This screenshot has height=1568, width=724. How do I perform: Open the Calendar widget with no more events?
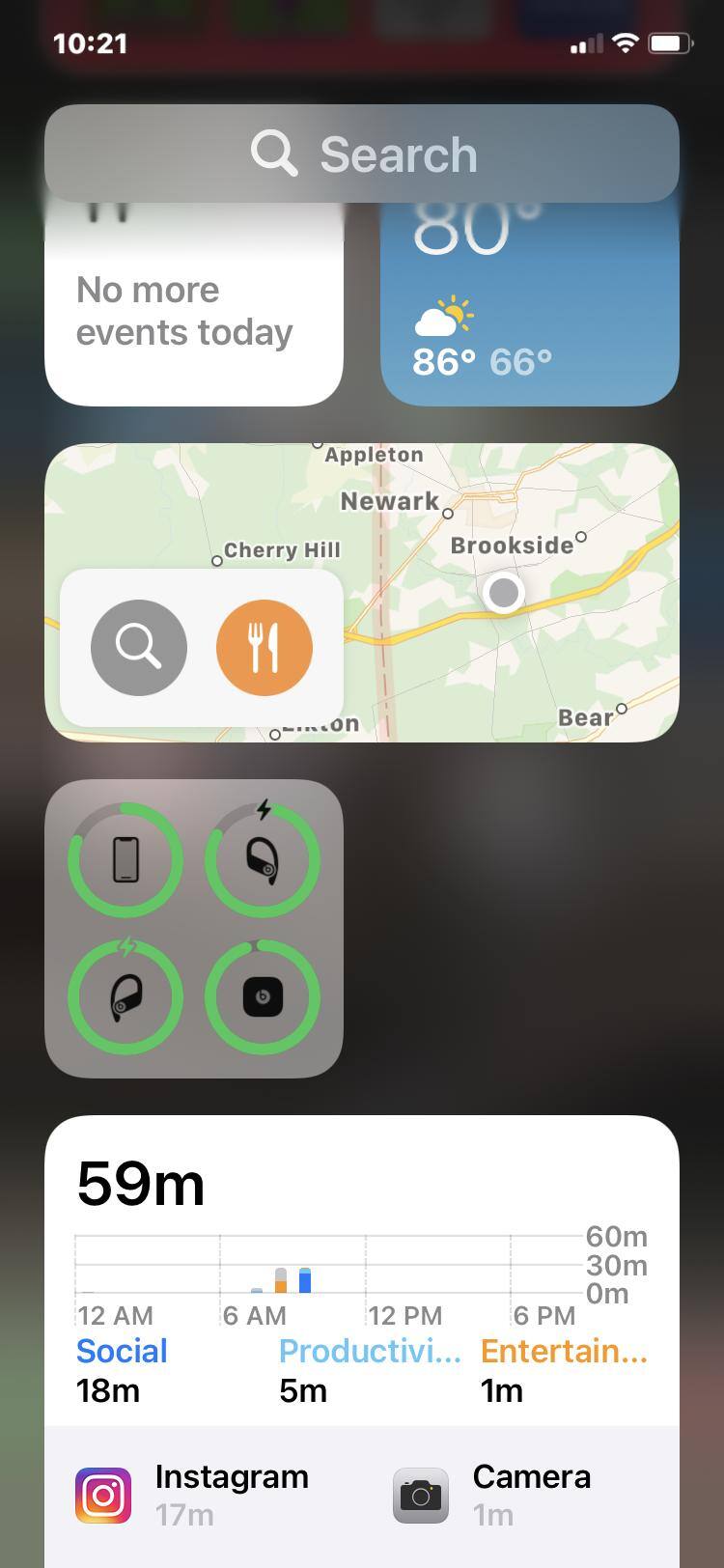click(193, 309)
